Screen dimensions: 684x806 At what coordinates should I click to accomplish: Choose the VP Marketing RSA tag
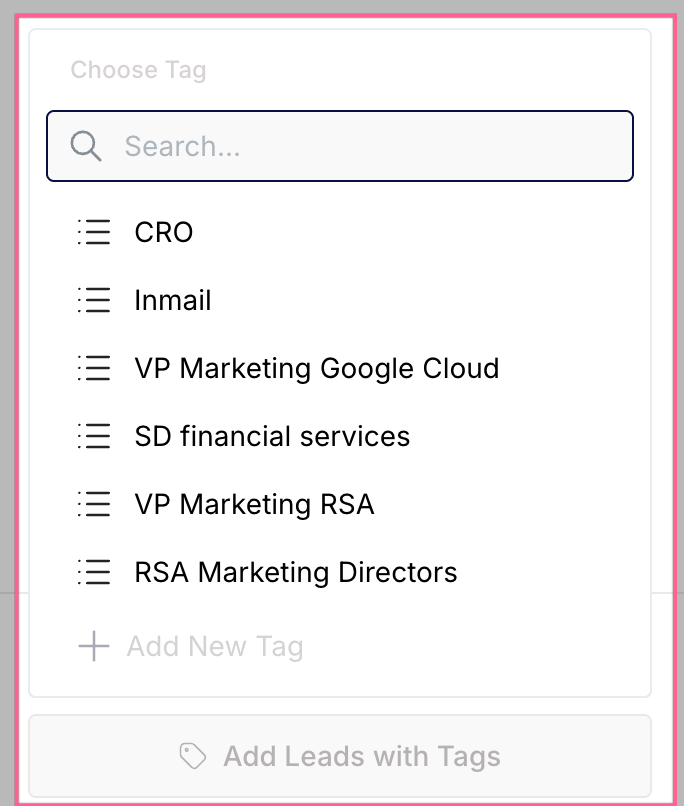pyautogui.click(x=254, y=504)
